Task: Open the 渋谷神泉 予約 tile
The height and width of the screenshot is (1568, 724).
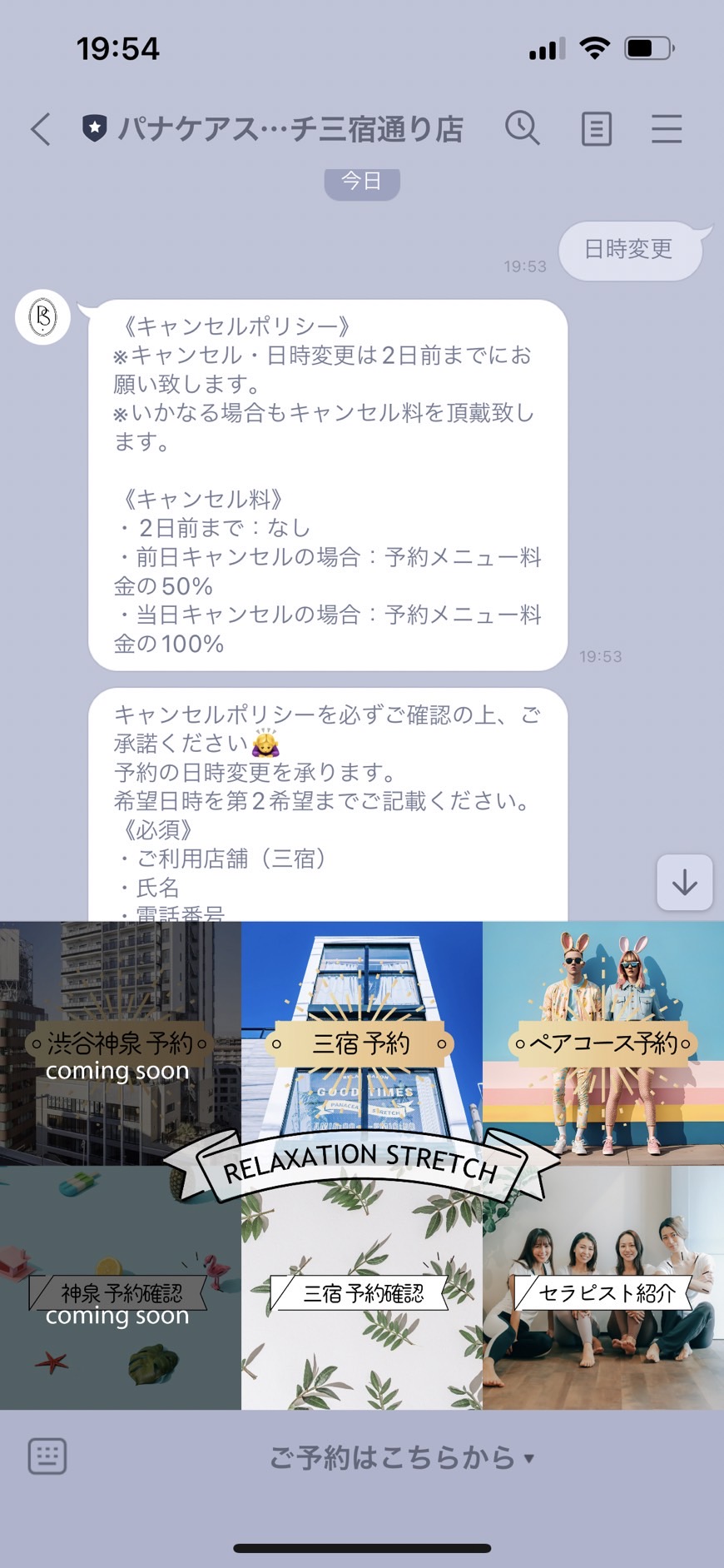Action: point(120,1043)
